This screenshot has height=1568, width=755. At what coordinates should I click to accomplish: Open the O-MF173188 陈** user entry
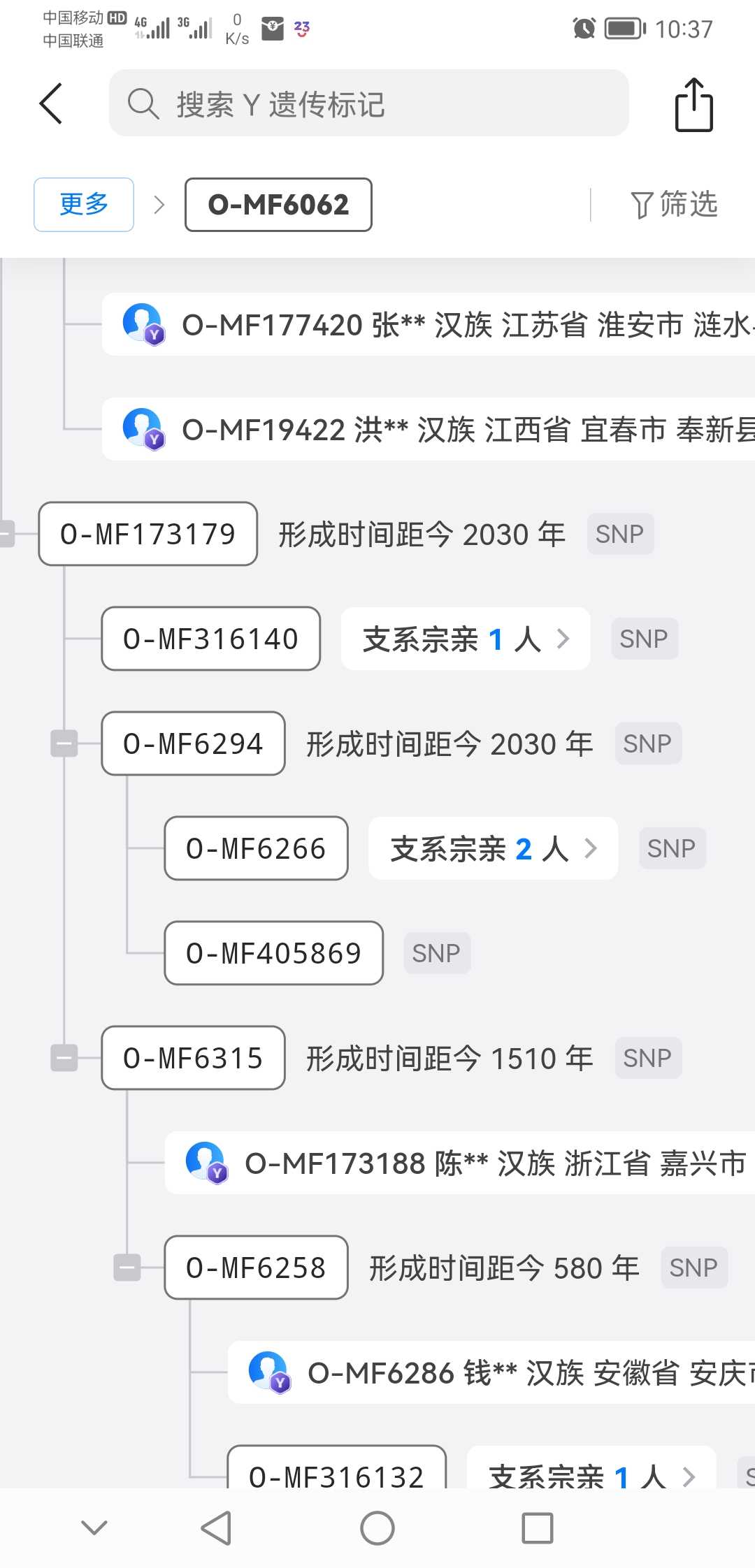(x=460, y=1163)
